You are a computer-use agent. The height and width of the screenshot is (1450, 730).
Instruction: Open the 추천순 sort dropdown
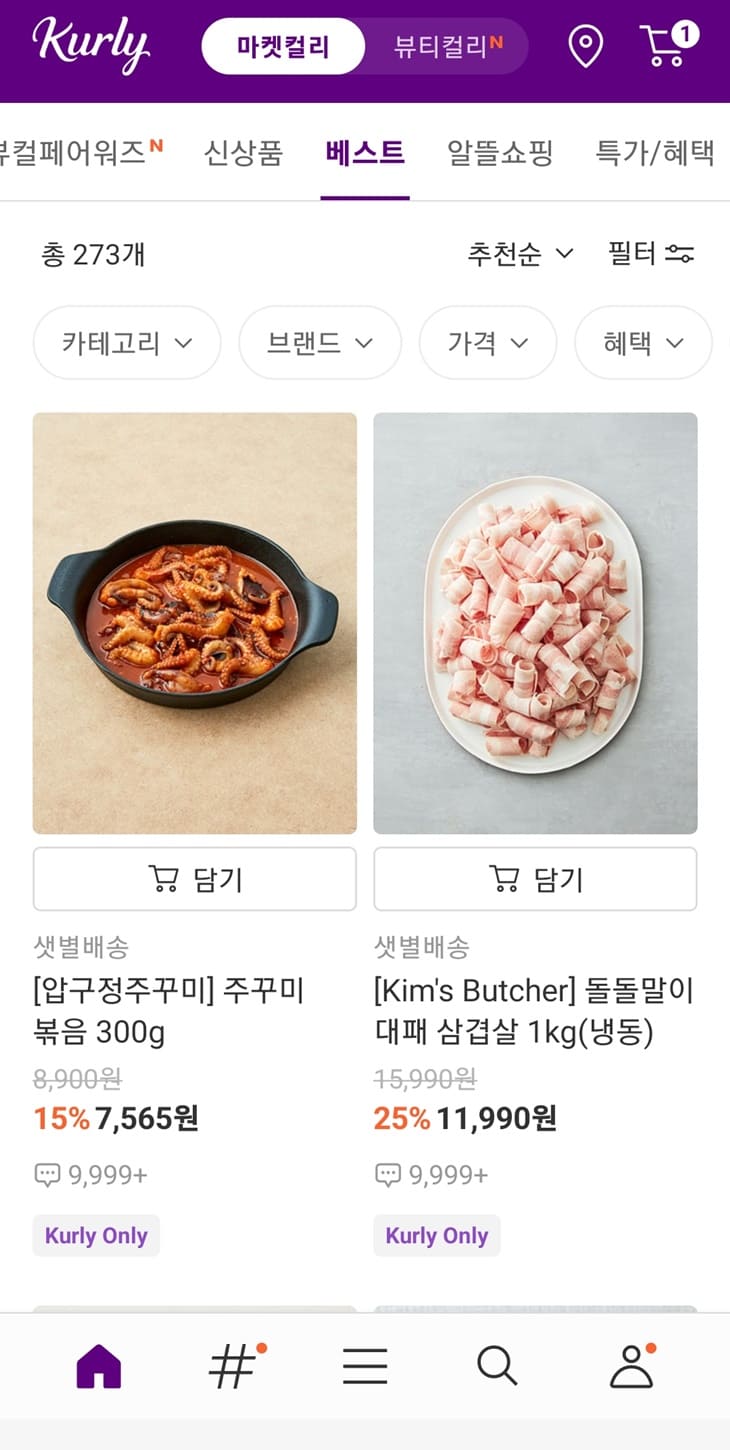[521, 254]
